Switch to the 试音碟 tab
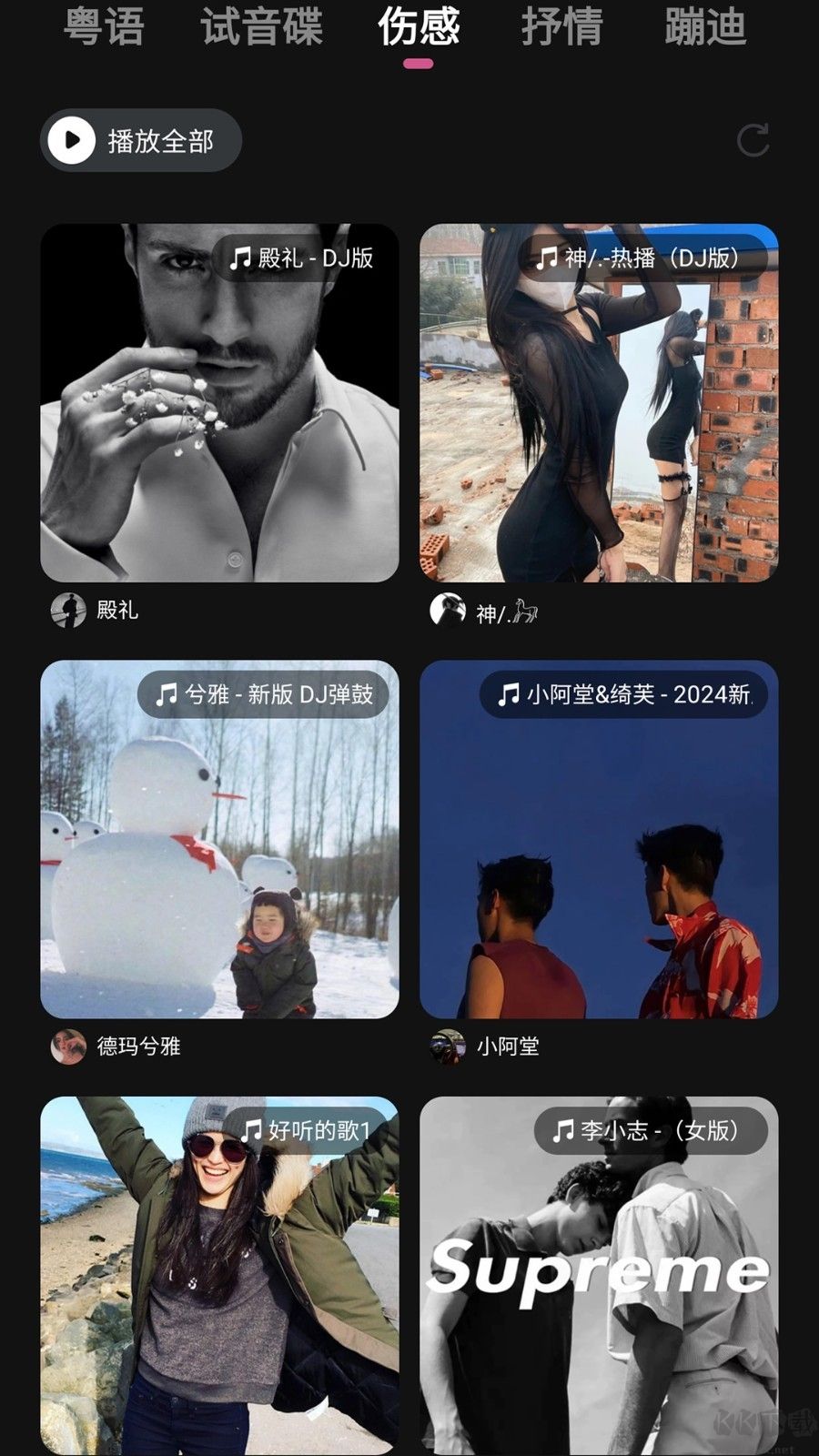Viewport: 819px width, 1456px height. (261, 27)
